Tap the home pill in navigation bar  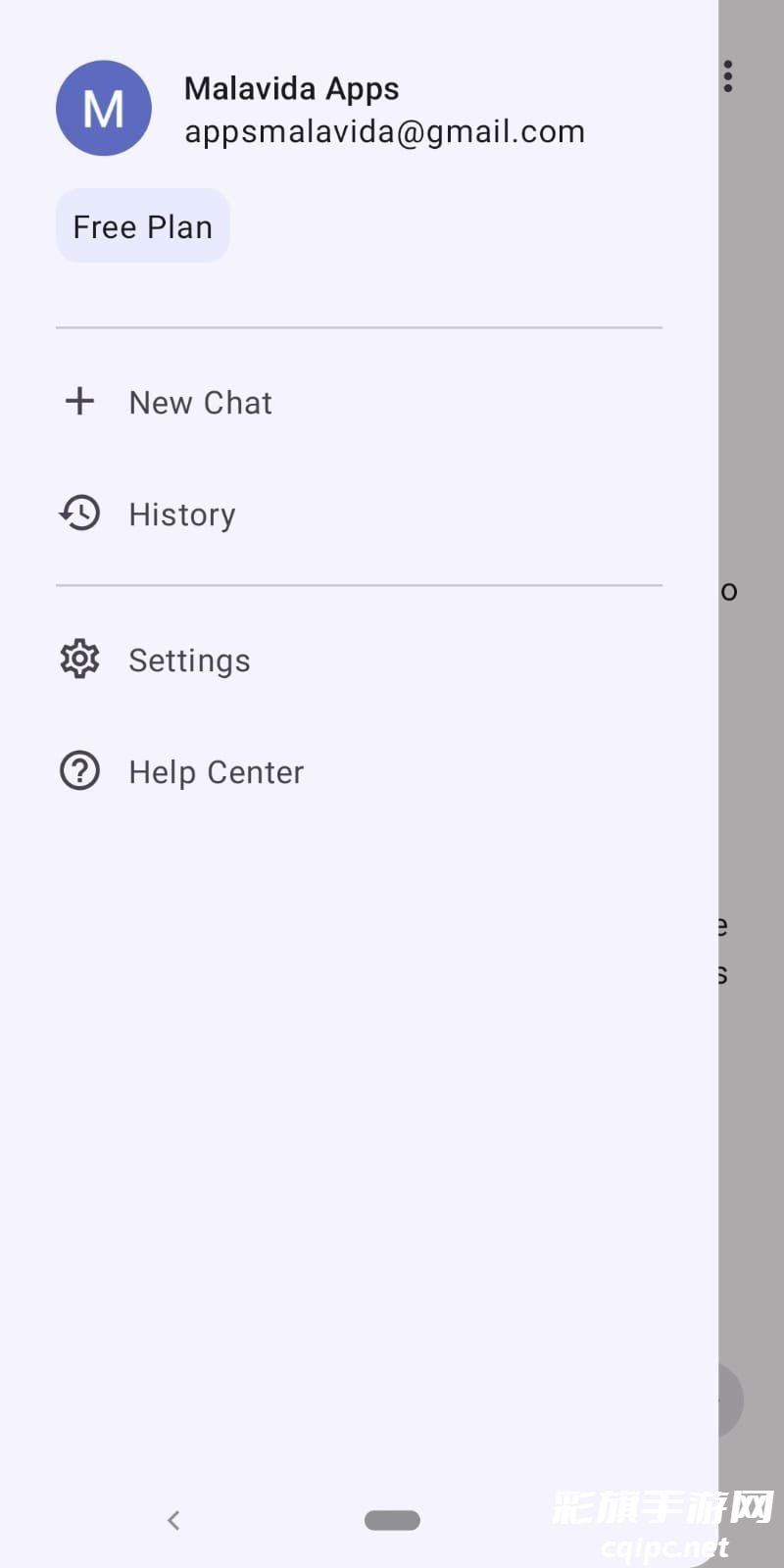(x=392, y=1520)
